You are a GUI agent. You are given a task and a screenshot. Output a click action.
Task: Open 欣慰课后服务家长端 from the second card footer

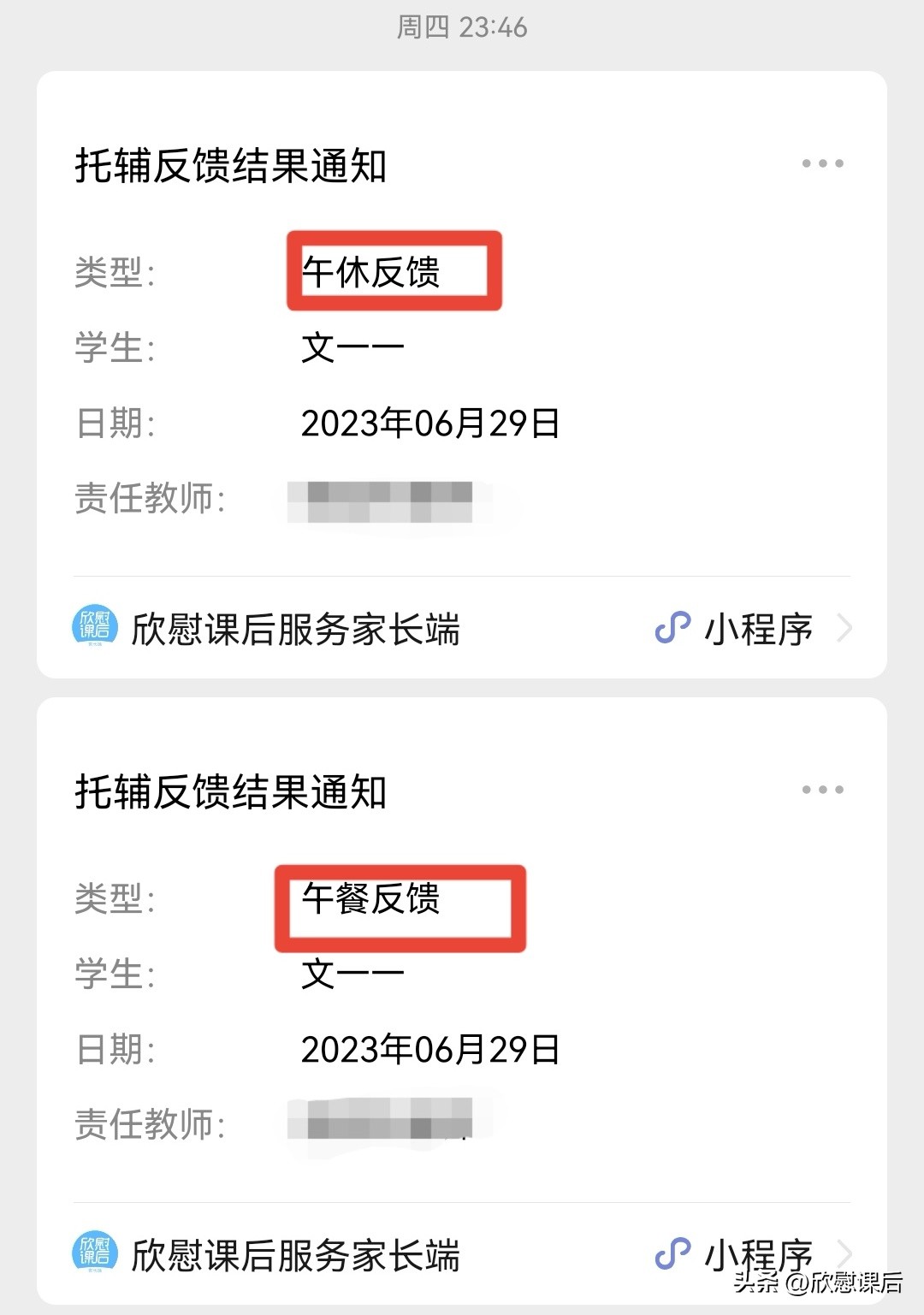tap(298, 1252)
